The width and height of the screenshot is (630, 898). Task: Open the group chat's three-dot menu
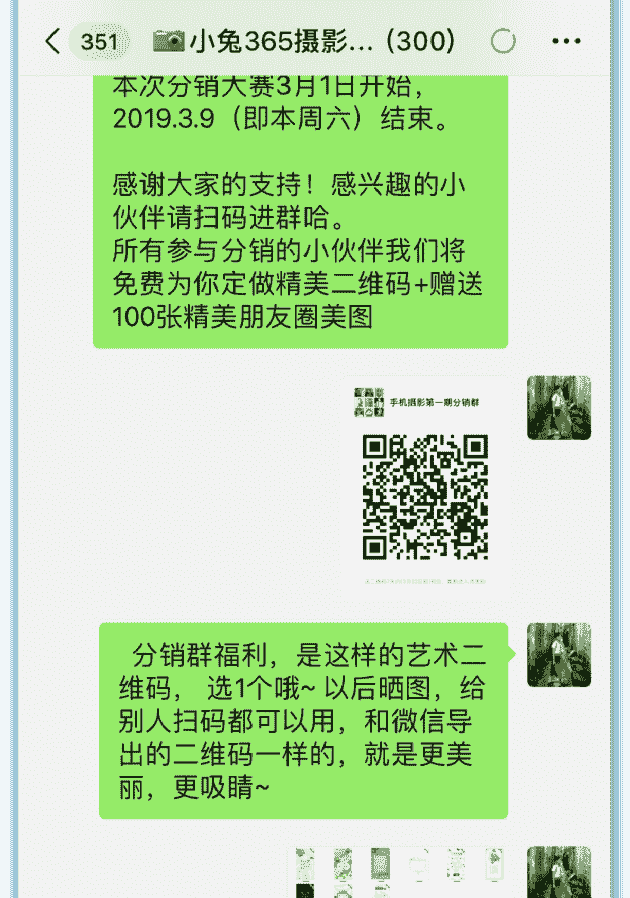point(566,41)
